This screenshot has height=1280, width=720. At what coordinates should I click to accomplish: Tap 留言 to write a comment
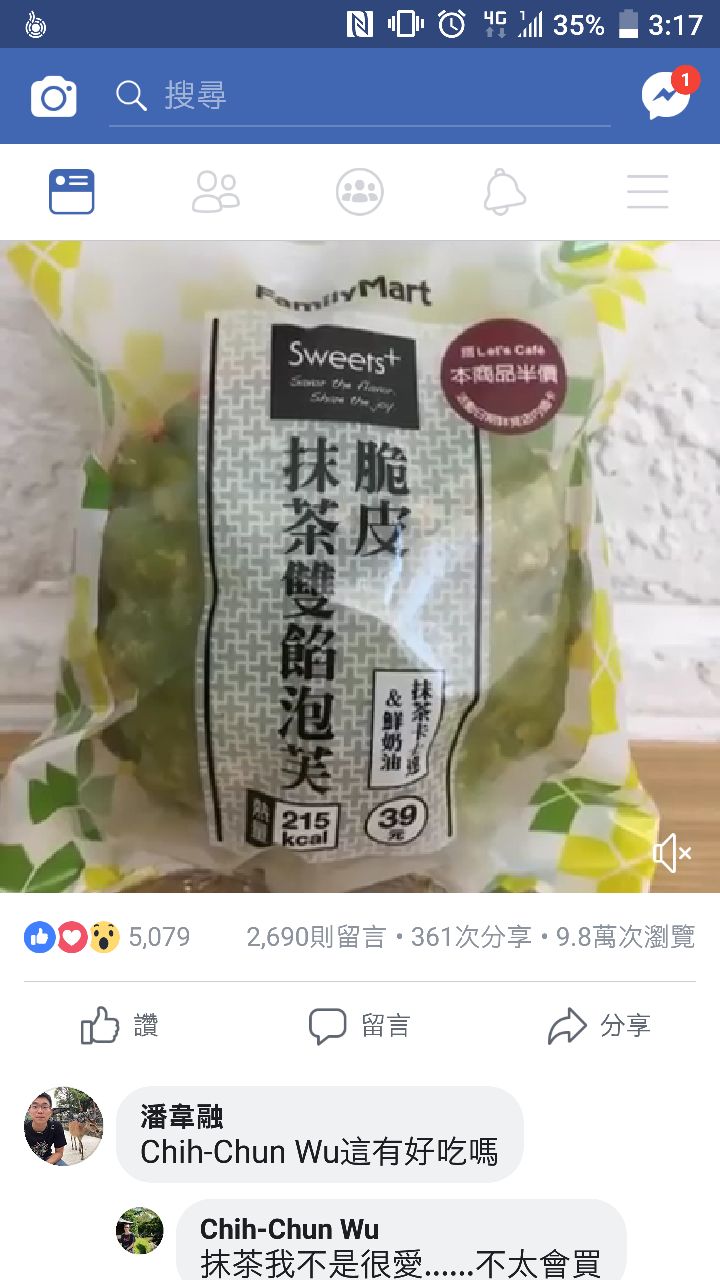click(x=360, y=1026)
